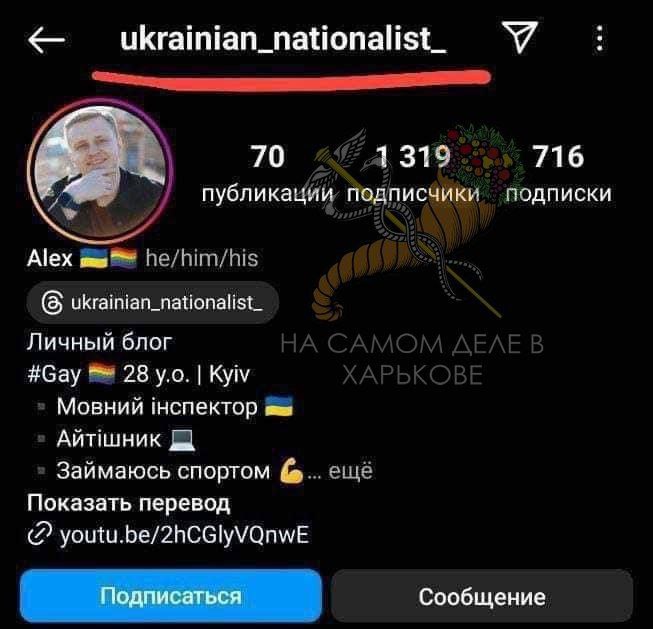
Task: Open the three-dot overflow menu
Action: [599, 39]
